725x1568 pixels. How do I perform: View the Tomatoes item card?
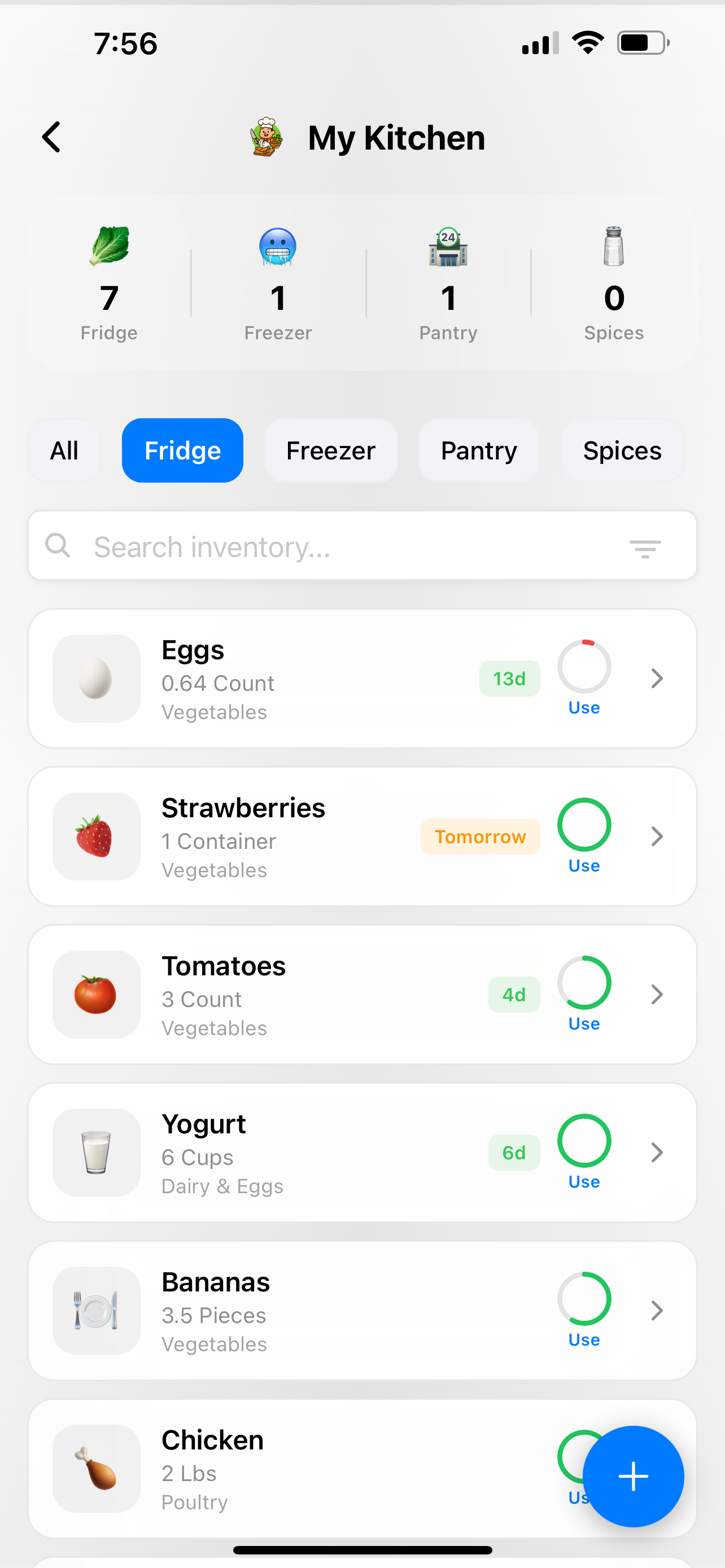pyautogui.click(x=304, y=995)
